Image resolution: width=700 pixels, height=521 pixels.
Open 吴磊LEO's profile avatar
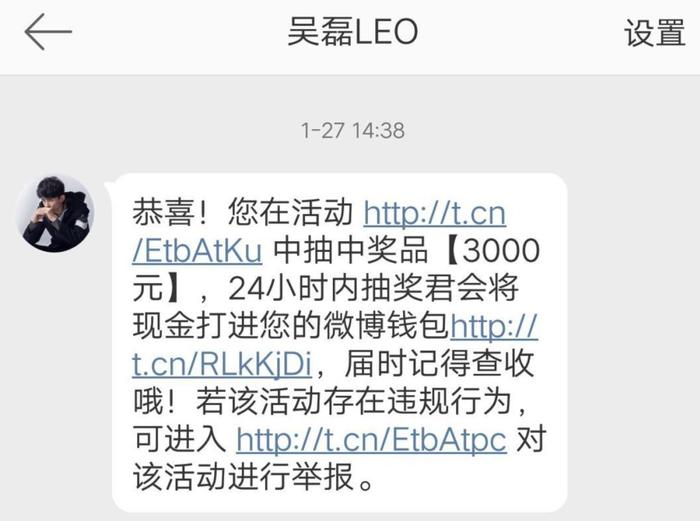pyautogui.click(x=56, y=213)
